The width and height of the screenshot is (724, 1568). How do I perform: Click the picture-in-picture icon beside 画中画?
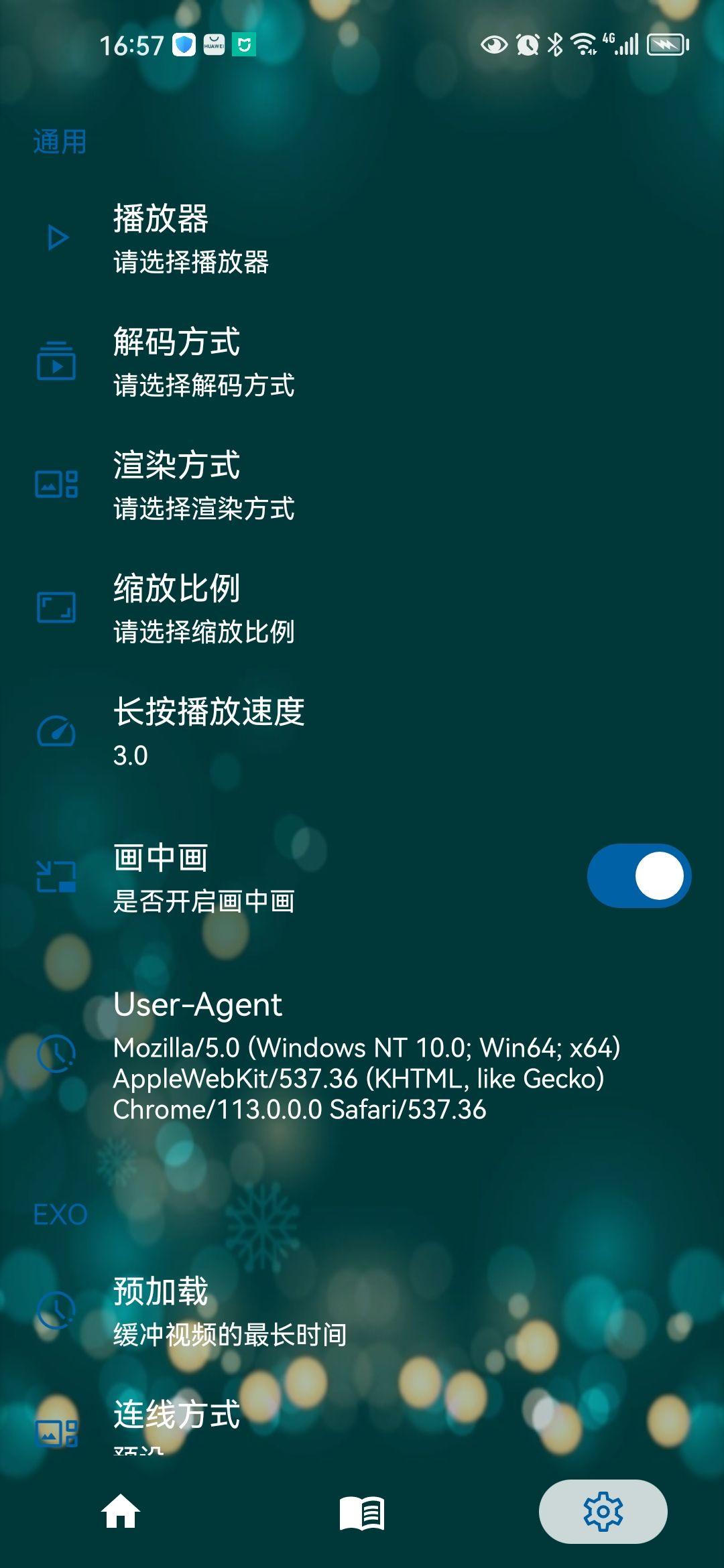pyautogui.click(x=57, y=874)
